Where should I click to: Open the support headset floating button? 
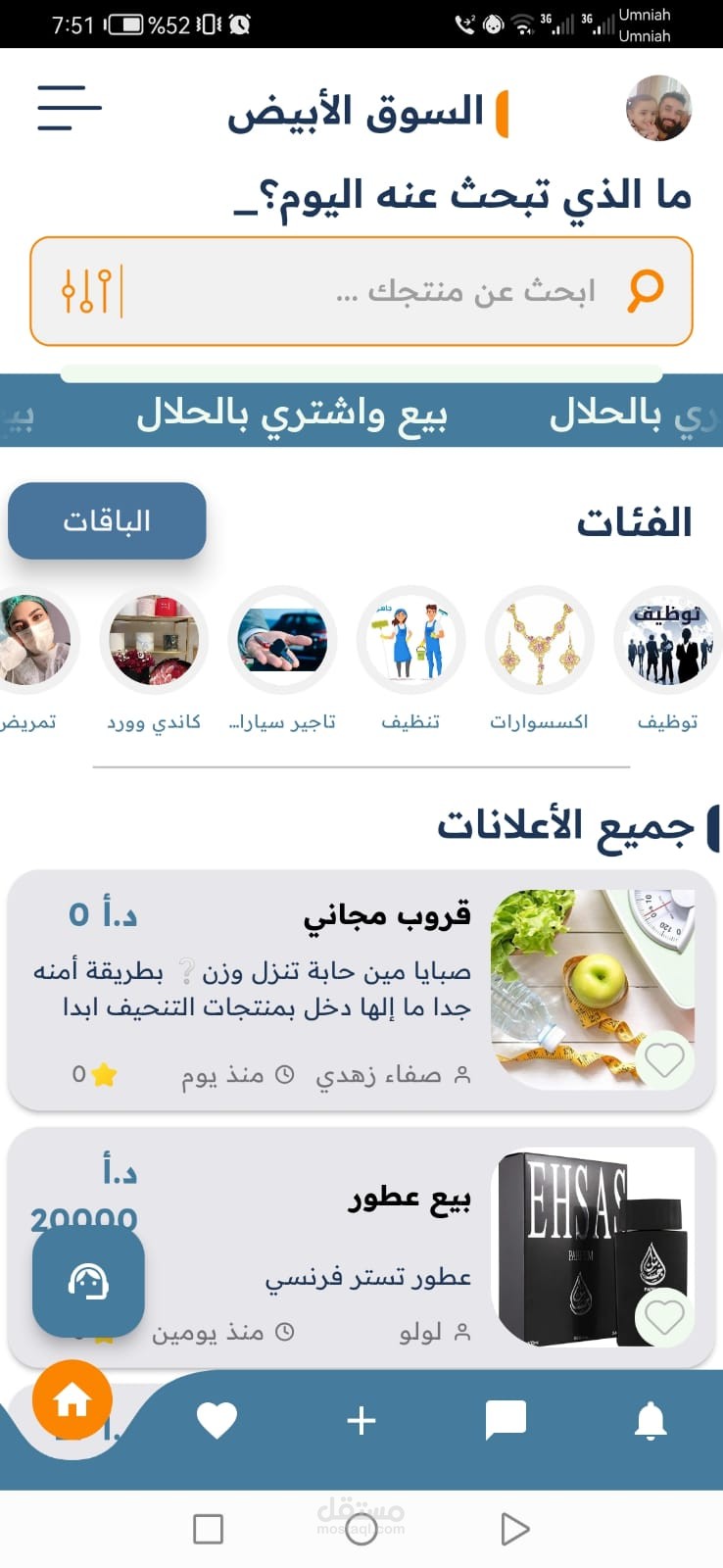coord(88,1282)
